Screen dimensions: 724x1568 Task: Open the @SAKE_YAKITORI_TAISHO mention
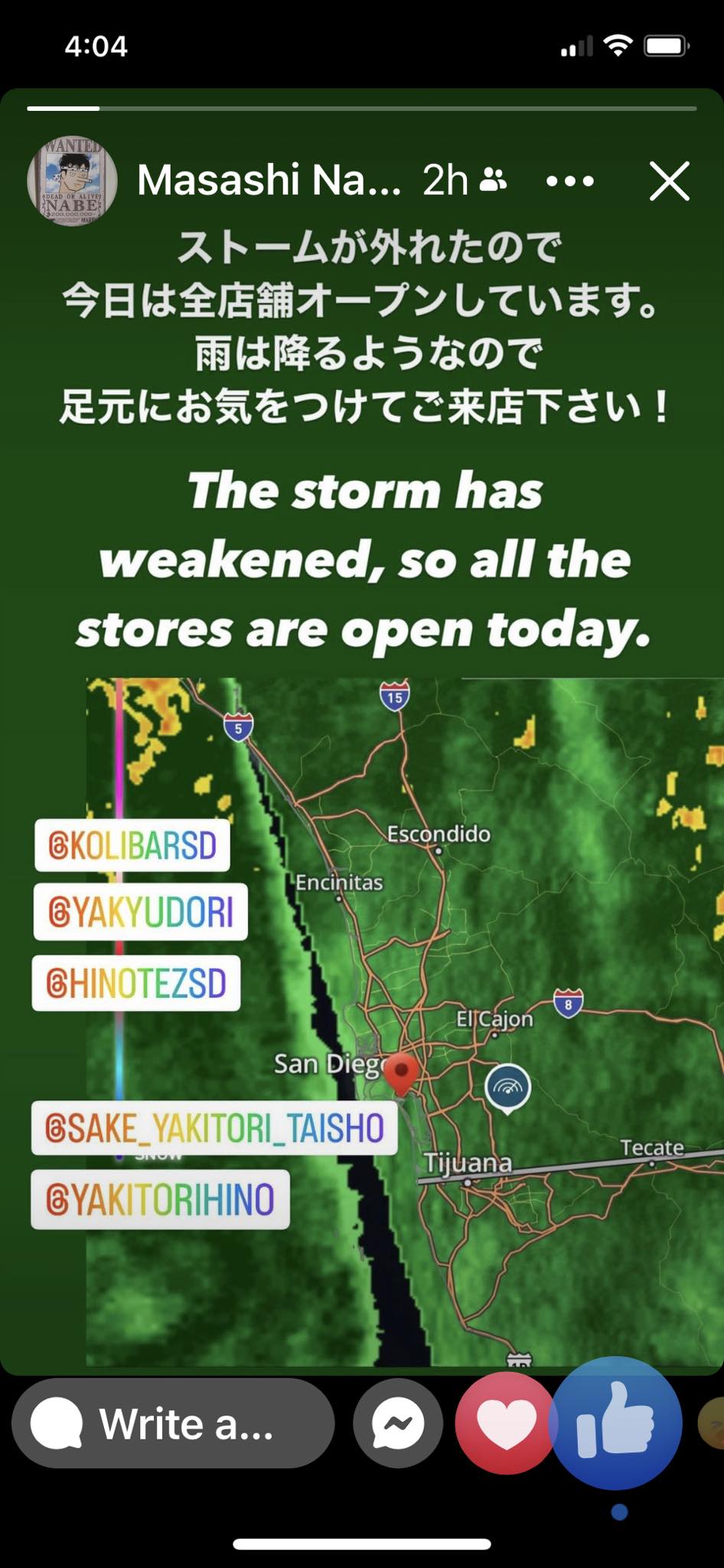[214, 1128]
